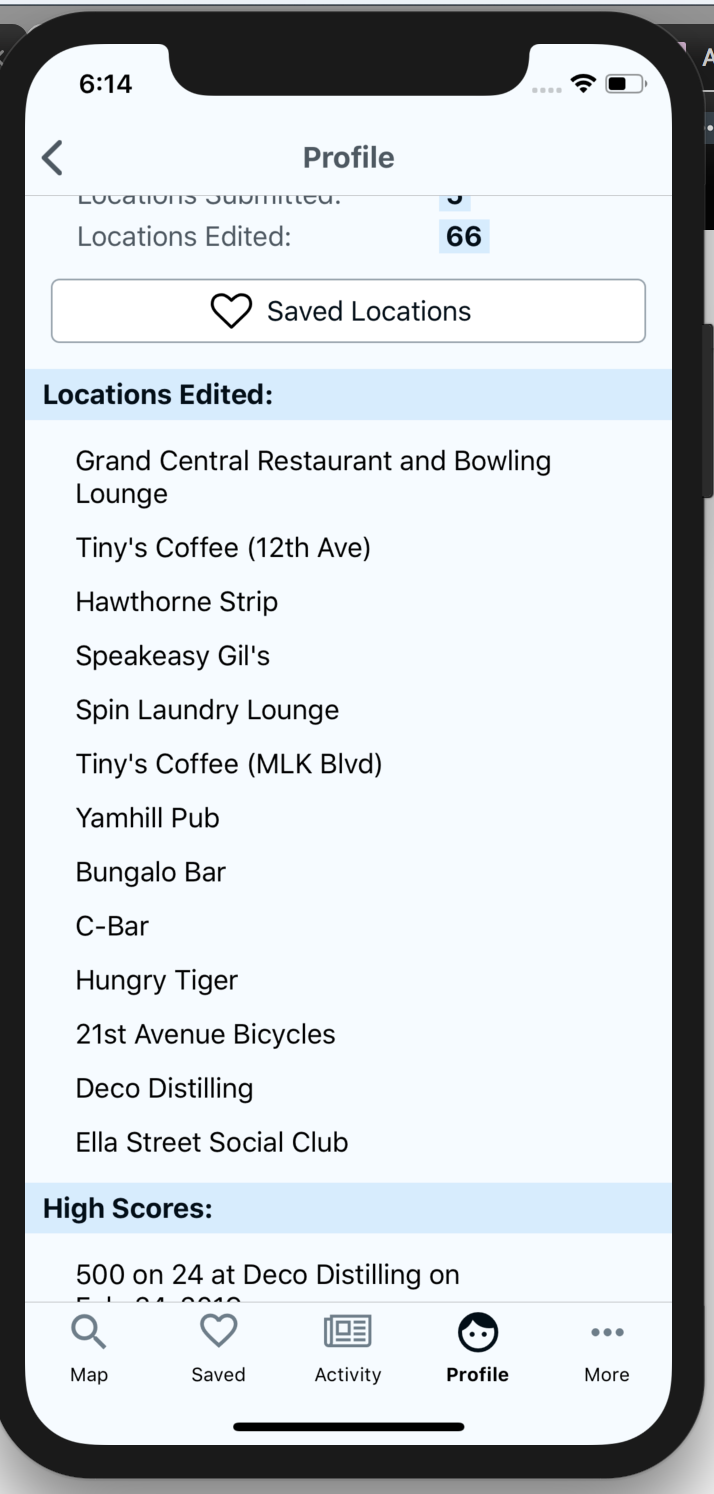Open the More tab
The image size is (714, 1494).
coord(607,1349)
